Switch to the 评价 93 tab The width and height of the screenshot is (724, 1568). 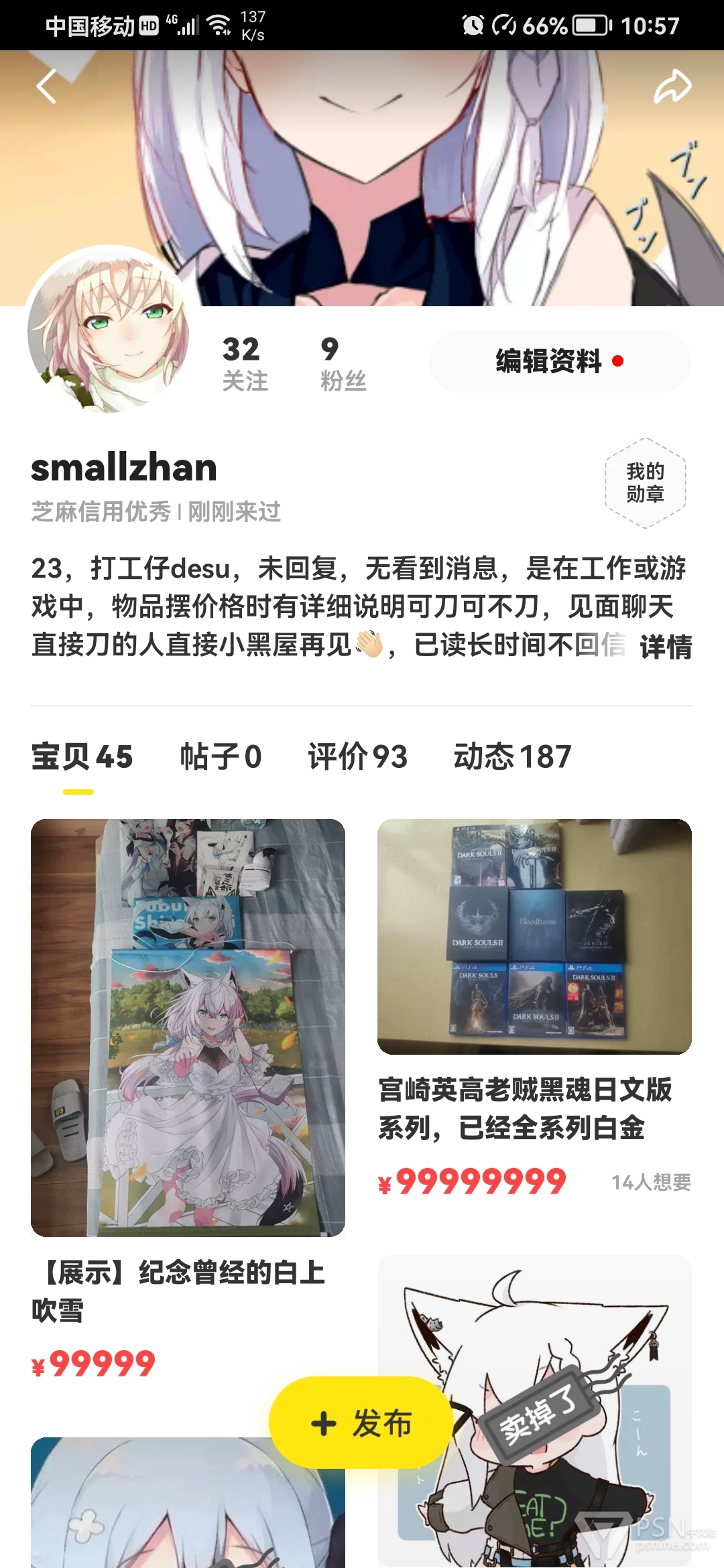[357, 757]
